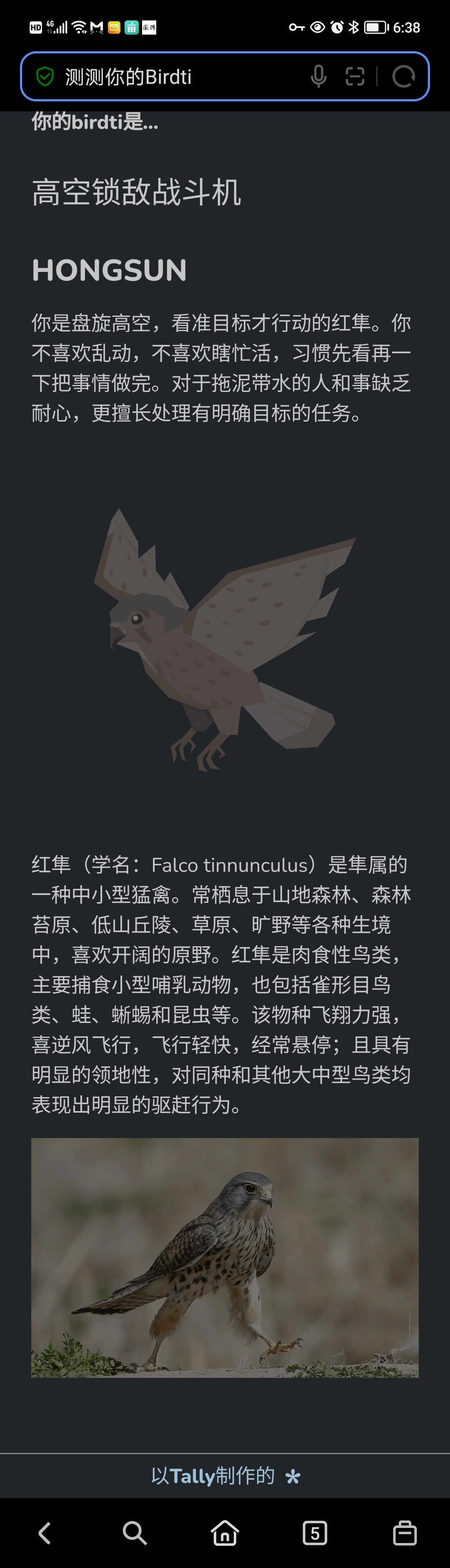Go to the browser home page
450x1568 pixels.
pos(225,1533)
